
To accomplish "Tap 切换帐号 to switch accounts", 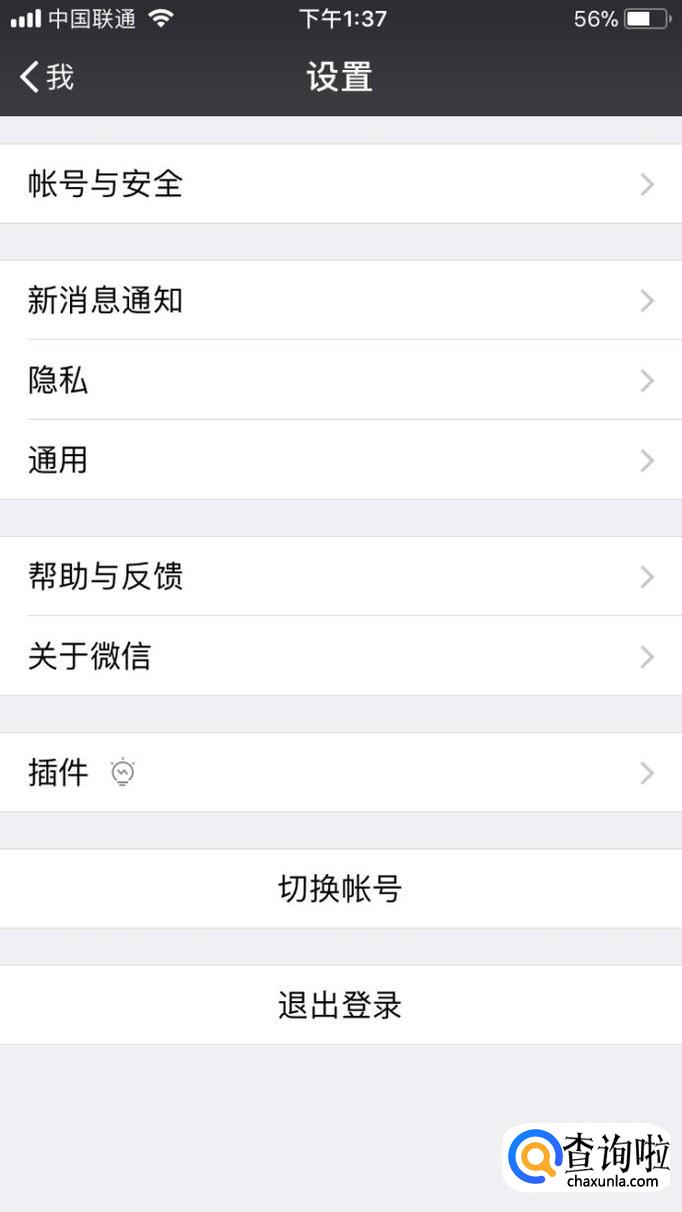I will click(340, 889).
